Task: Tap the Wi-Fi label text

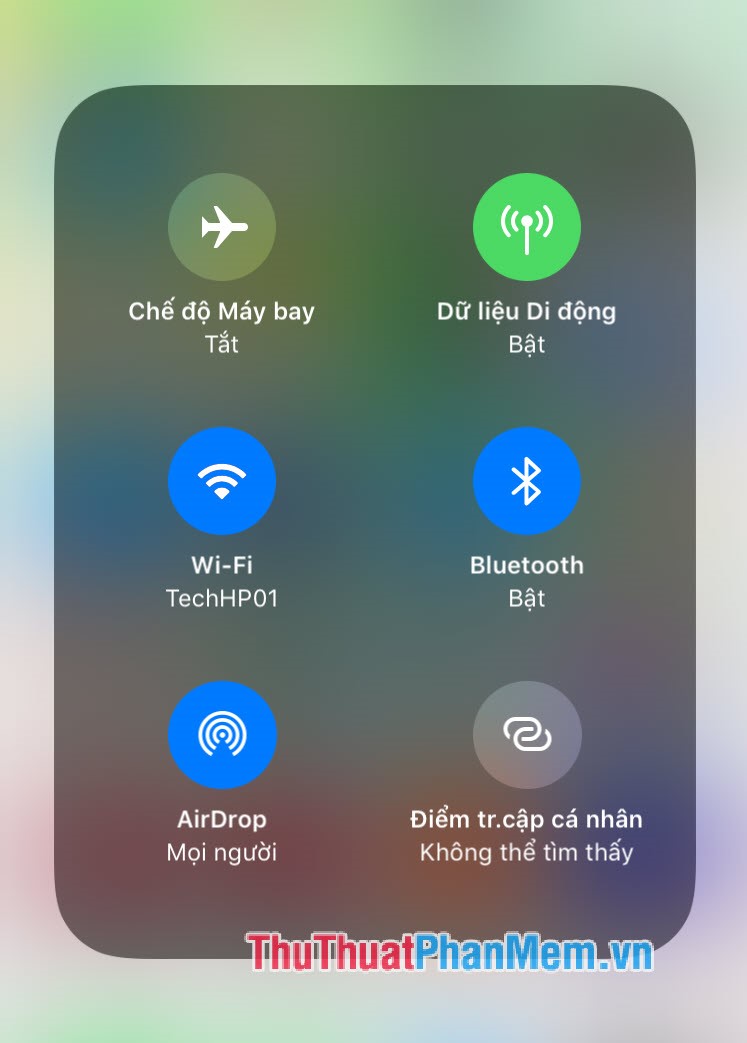Action: tap(222, 564)
